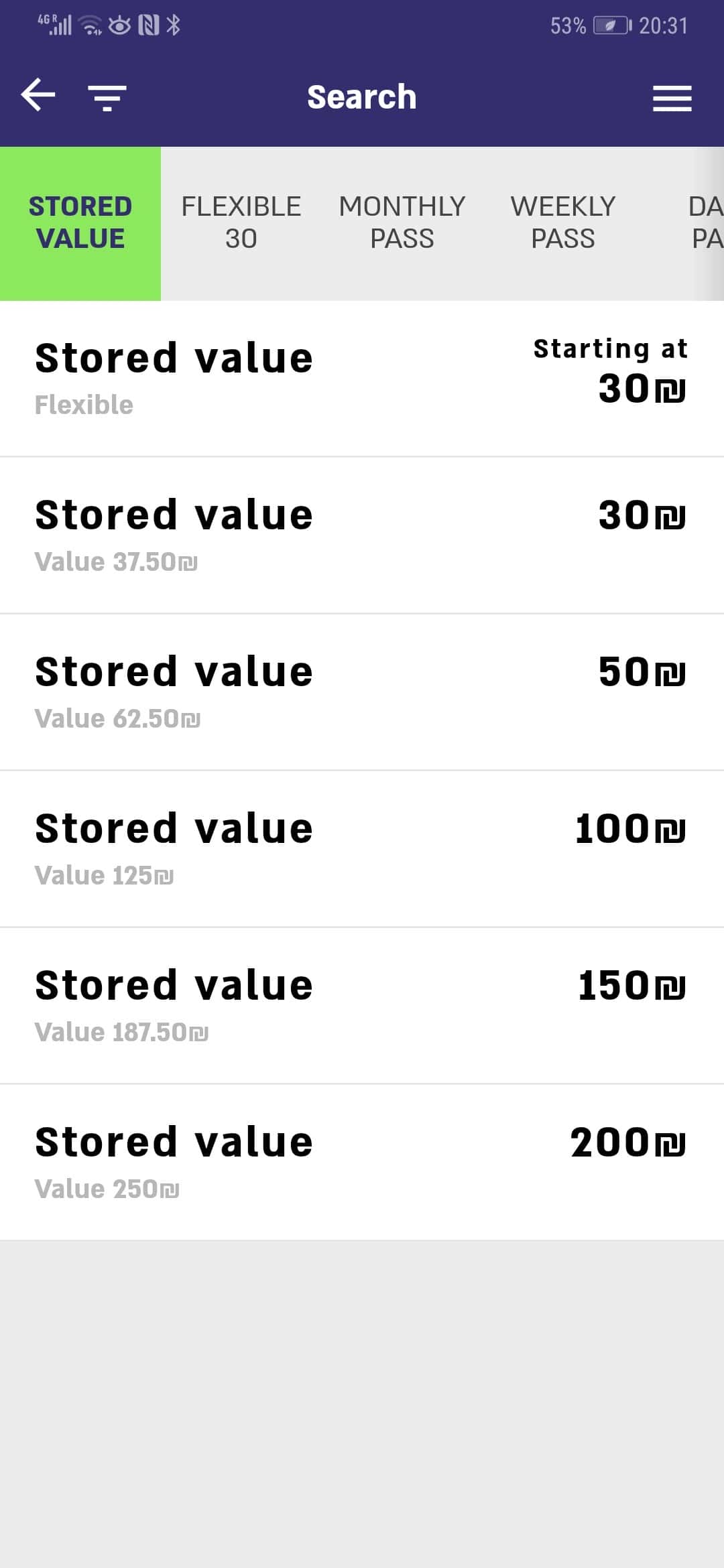Screen dimensions: 724x1568
Task: Switch to the Weekly Pass tab
Action: [563, 223]
